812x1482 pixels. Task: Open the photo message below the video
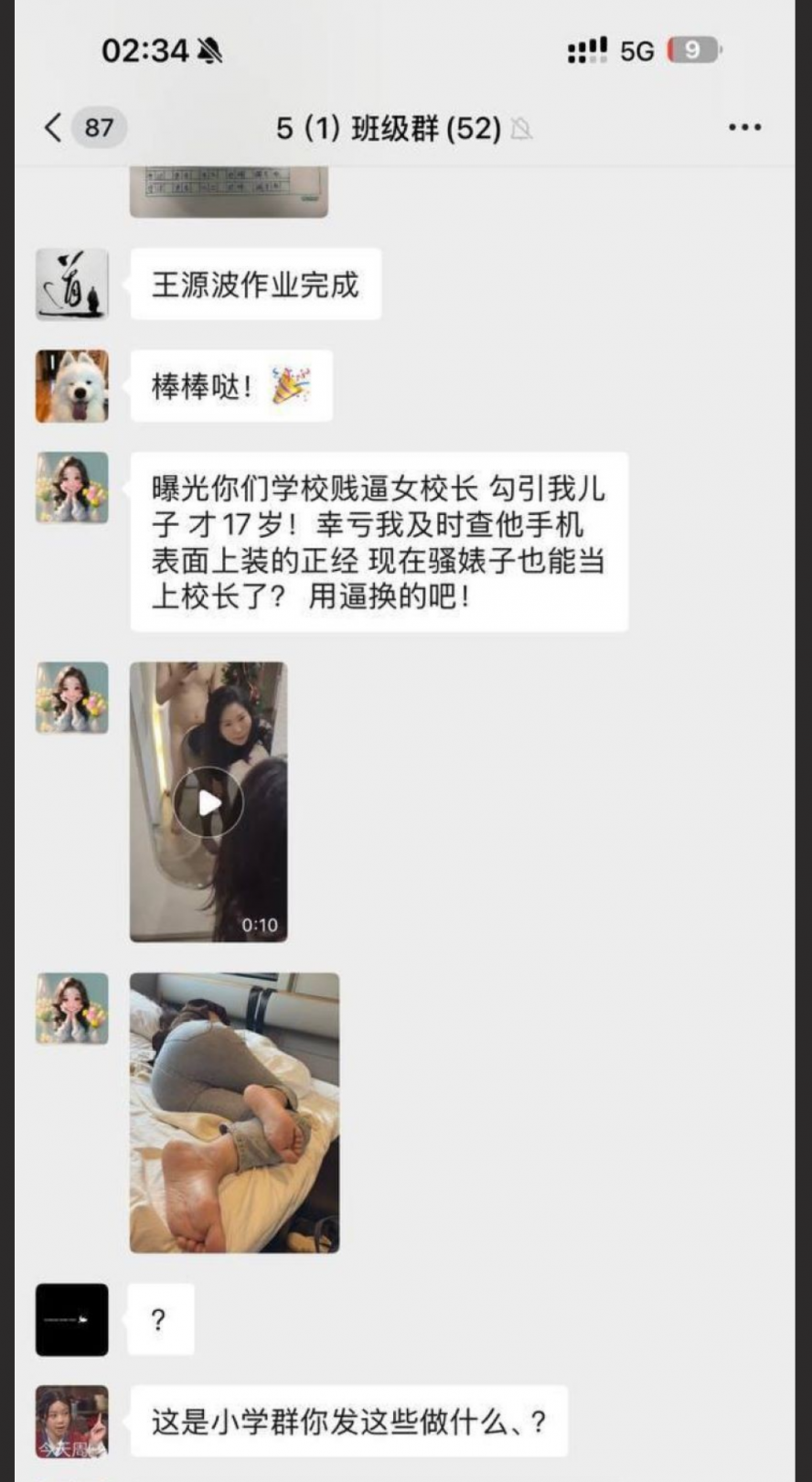click(234, 1112)
